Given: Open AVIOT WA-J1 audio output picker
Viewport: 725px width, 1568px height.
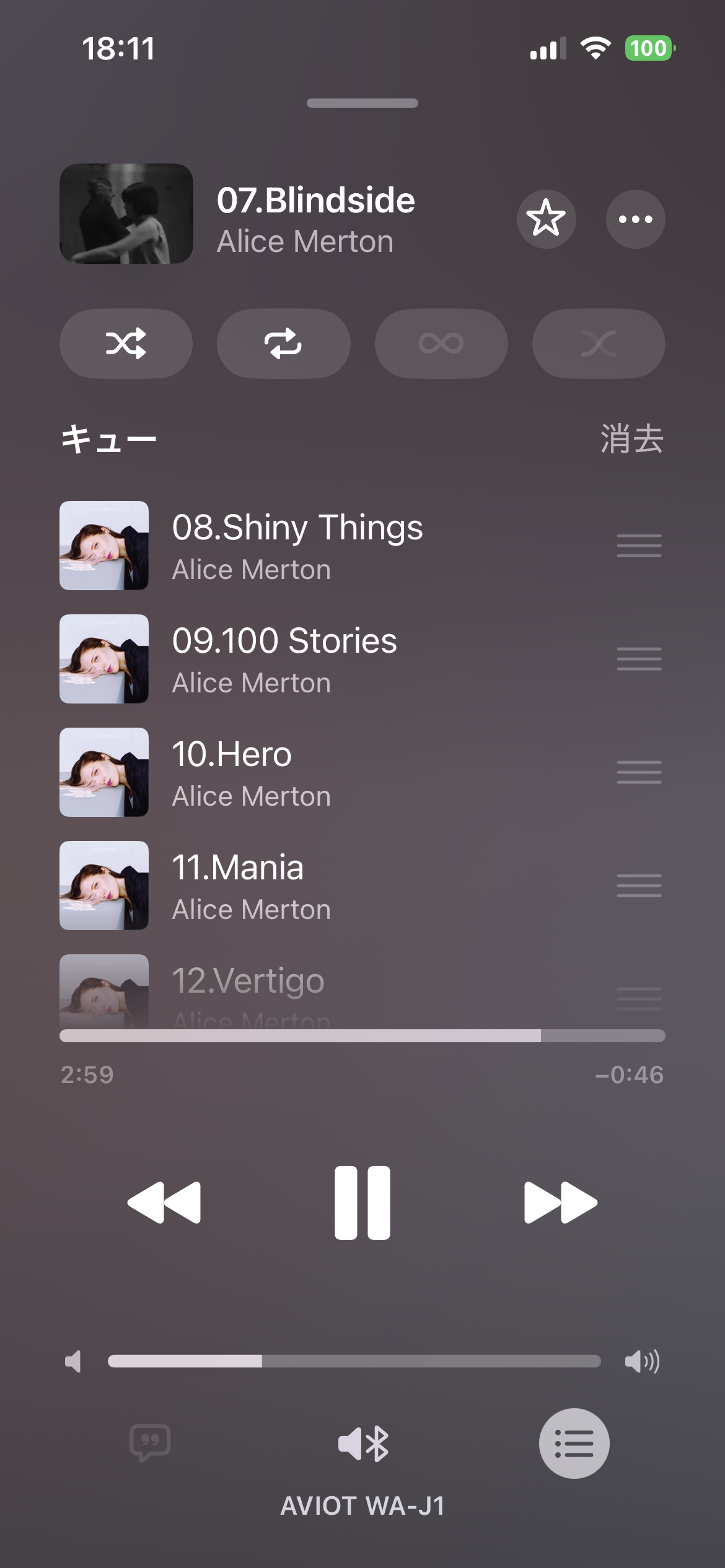Looking at the screenshot, I should (x=362, y=1444).
